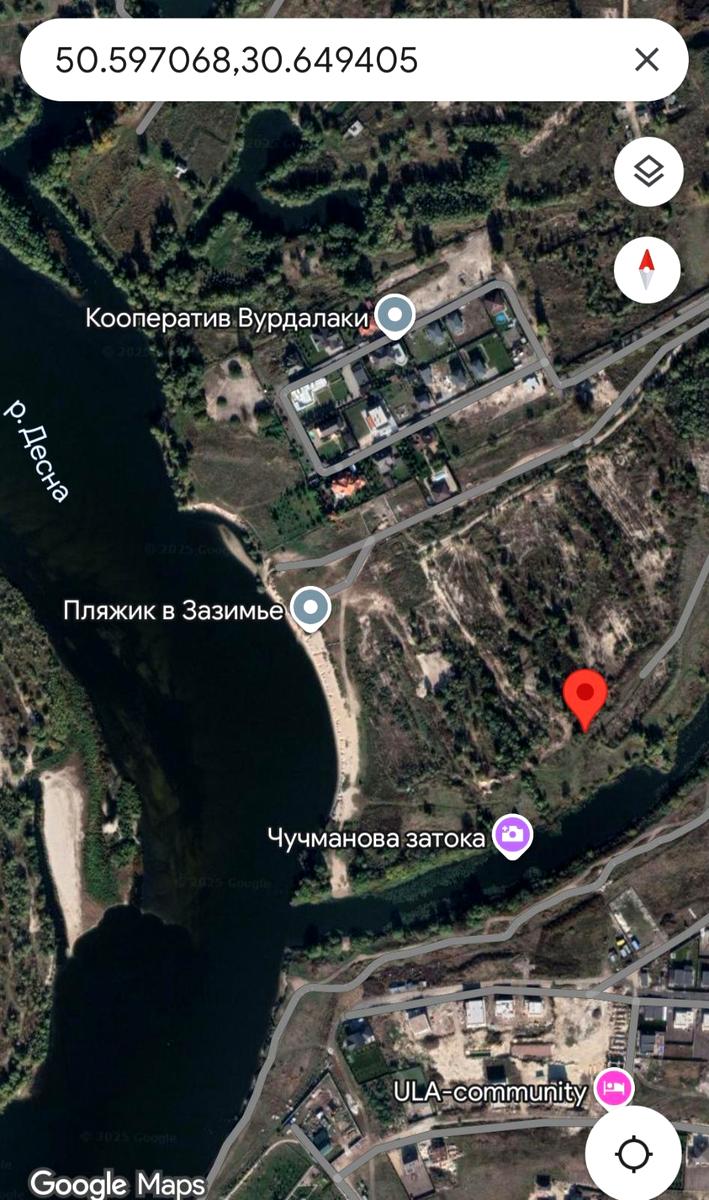View the Чучманова затока photo spot
The image size is (709, 1200).
[x=513, y=835]
